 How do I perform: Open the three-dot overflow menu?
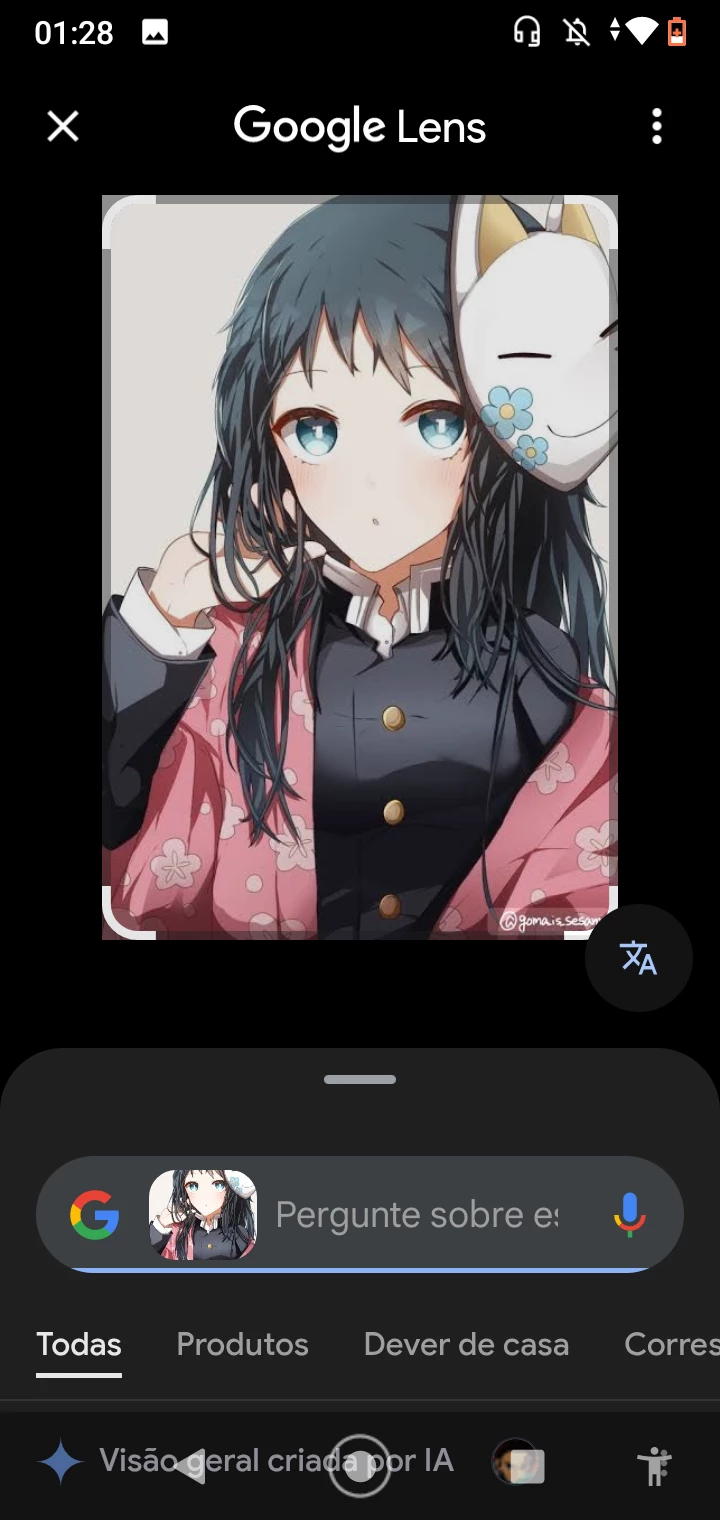[x=656, y=127]
